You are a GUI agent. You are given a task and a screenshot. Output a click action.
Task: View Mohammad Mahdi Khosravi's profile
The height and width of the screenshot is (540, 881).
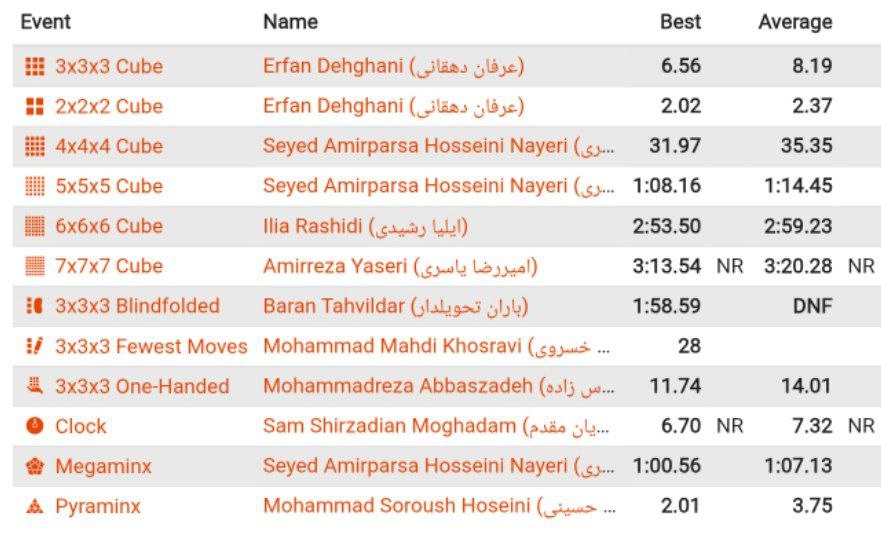(439, 346)
